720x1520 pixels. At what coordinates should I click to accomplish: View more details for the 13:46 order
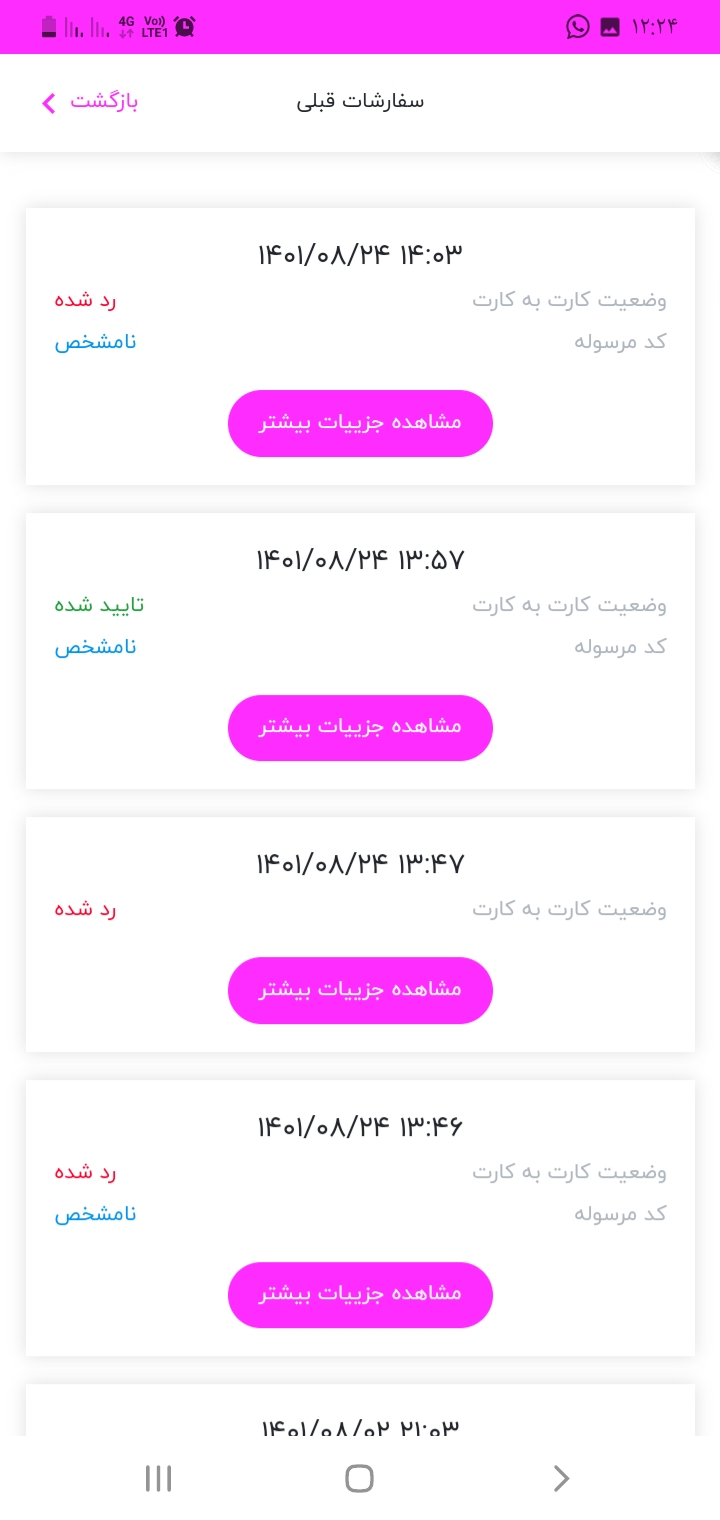click(x=360, y=1294)
